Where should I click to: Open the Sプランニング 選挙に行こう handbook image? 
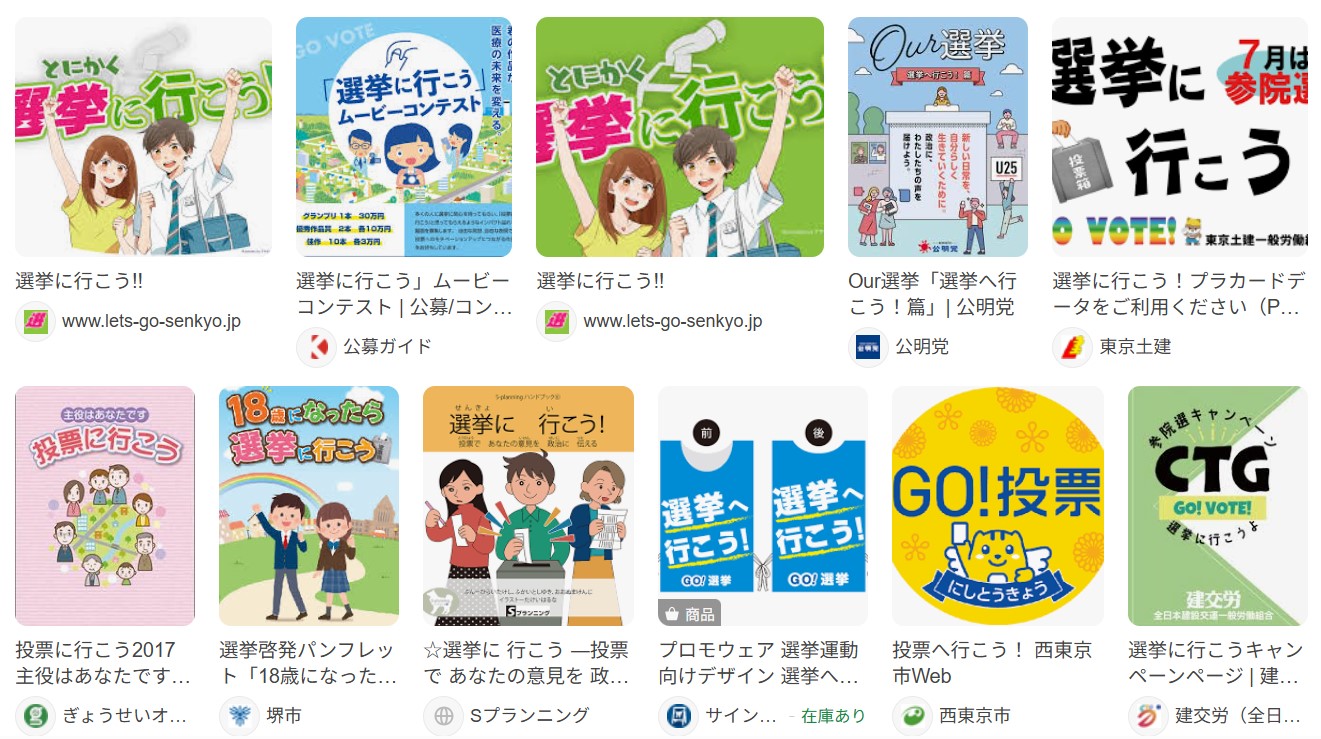tap(528, 505)
